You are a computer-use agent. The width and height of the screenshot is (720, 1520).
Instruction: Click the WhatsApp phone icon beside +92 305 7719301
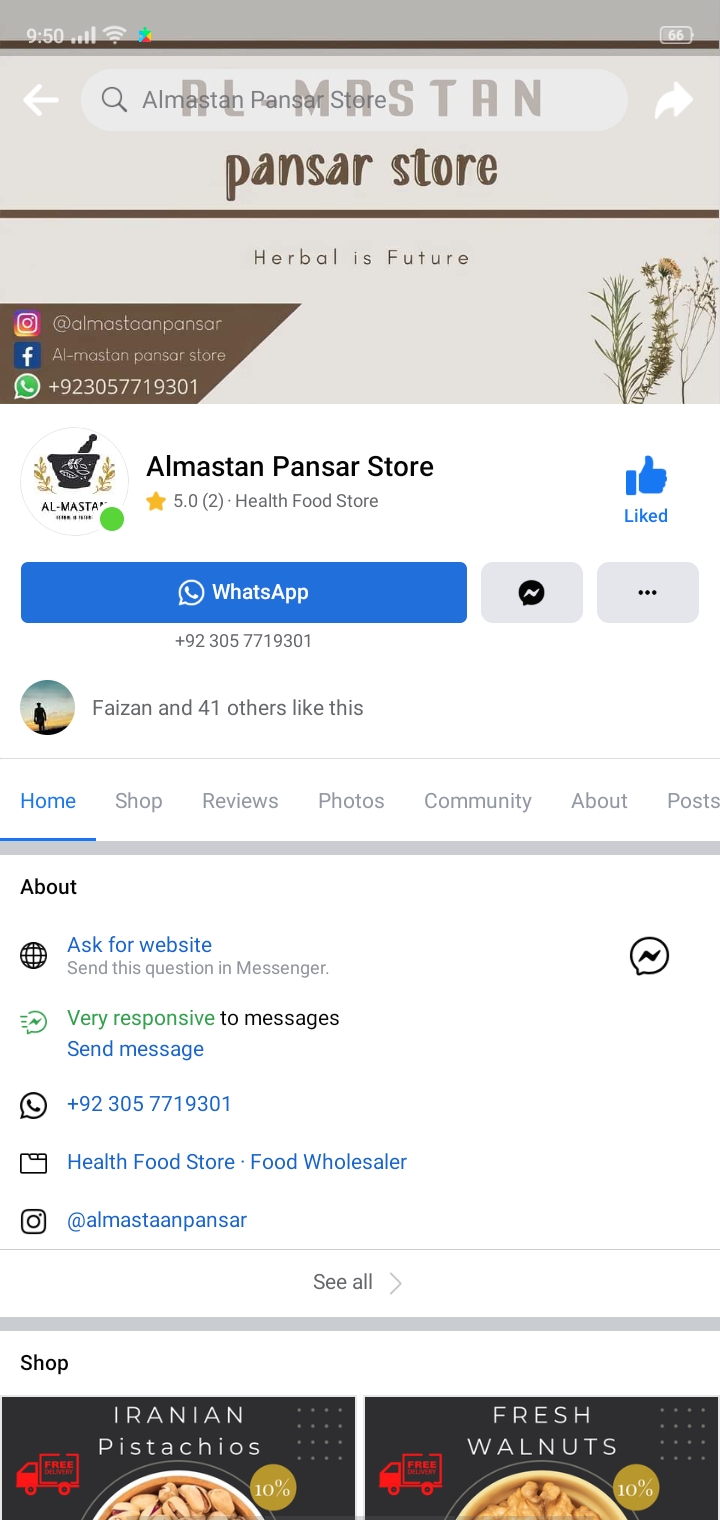point(34,1104)
